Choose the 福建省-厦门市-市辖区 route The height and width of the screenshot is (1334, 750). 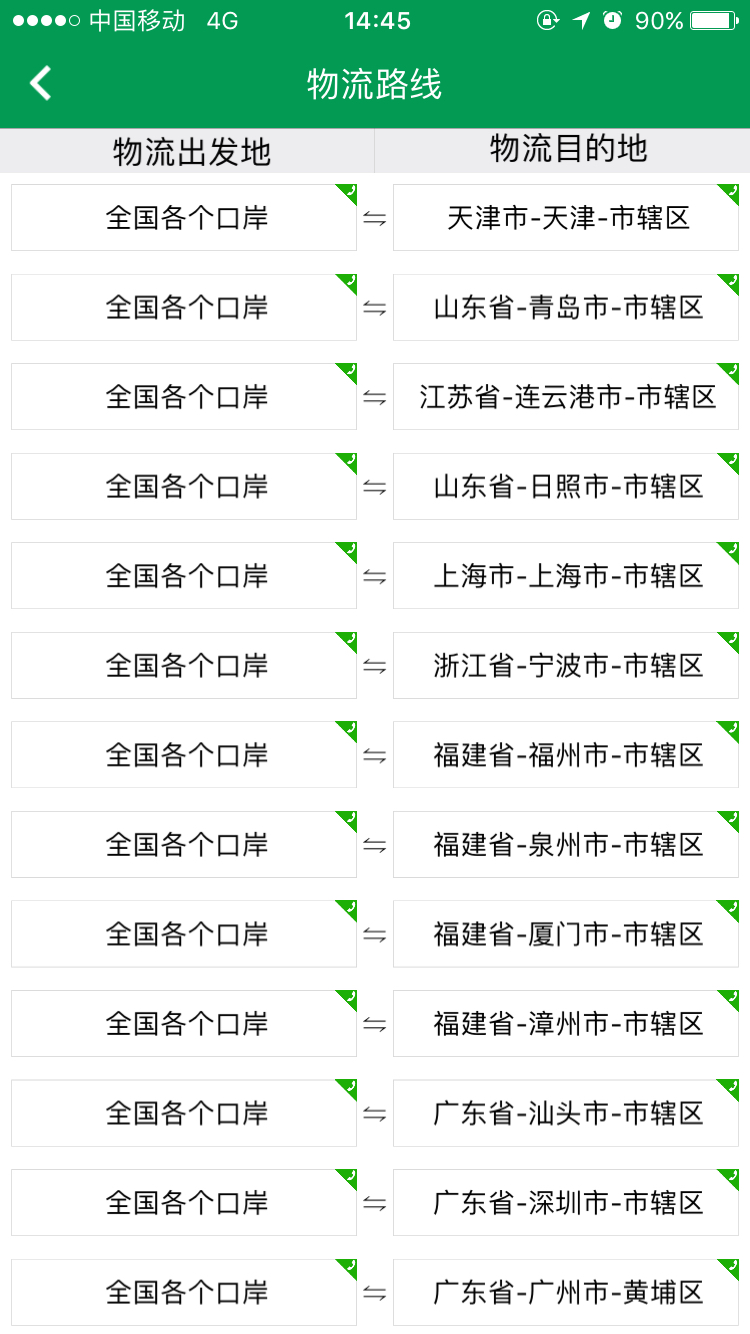pos(566,934)
